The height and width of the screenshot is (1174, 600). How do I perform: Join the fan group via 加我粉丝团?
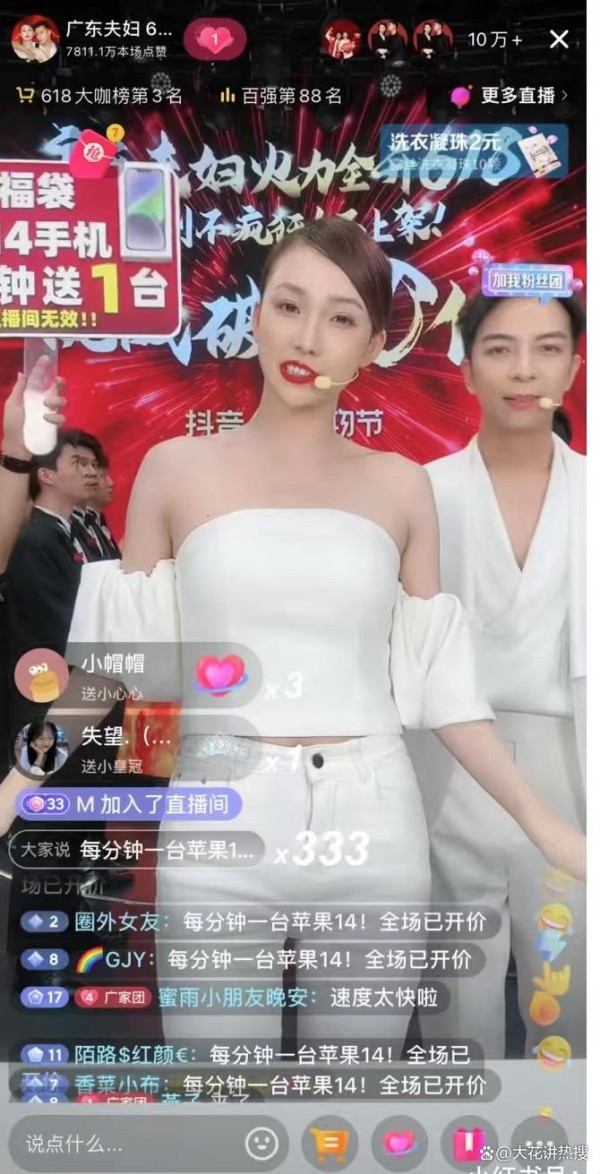point(527,280)
